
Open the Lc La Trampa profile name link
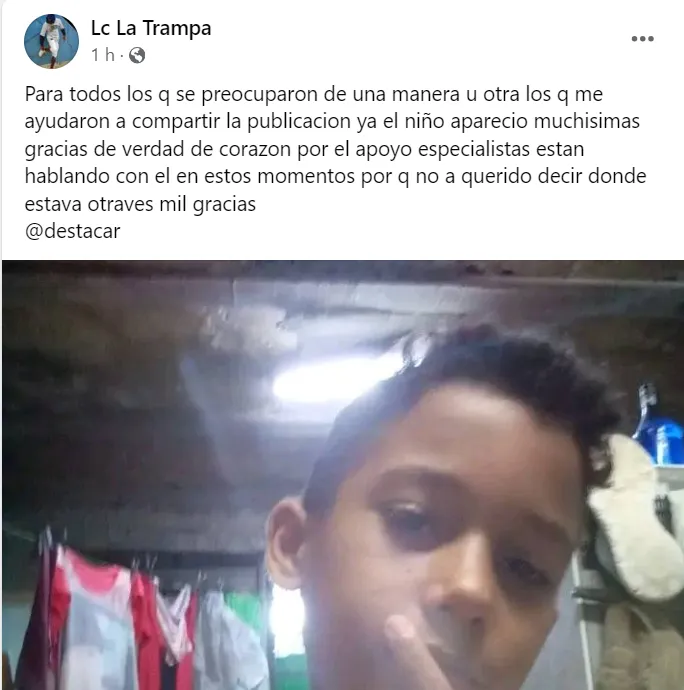click(x=151, y=28)
